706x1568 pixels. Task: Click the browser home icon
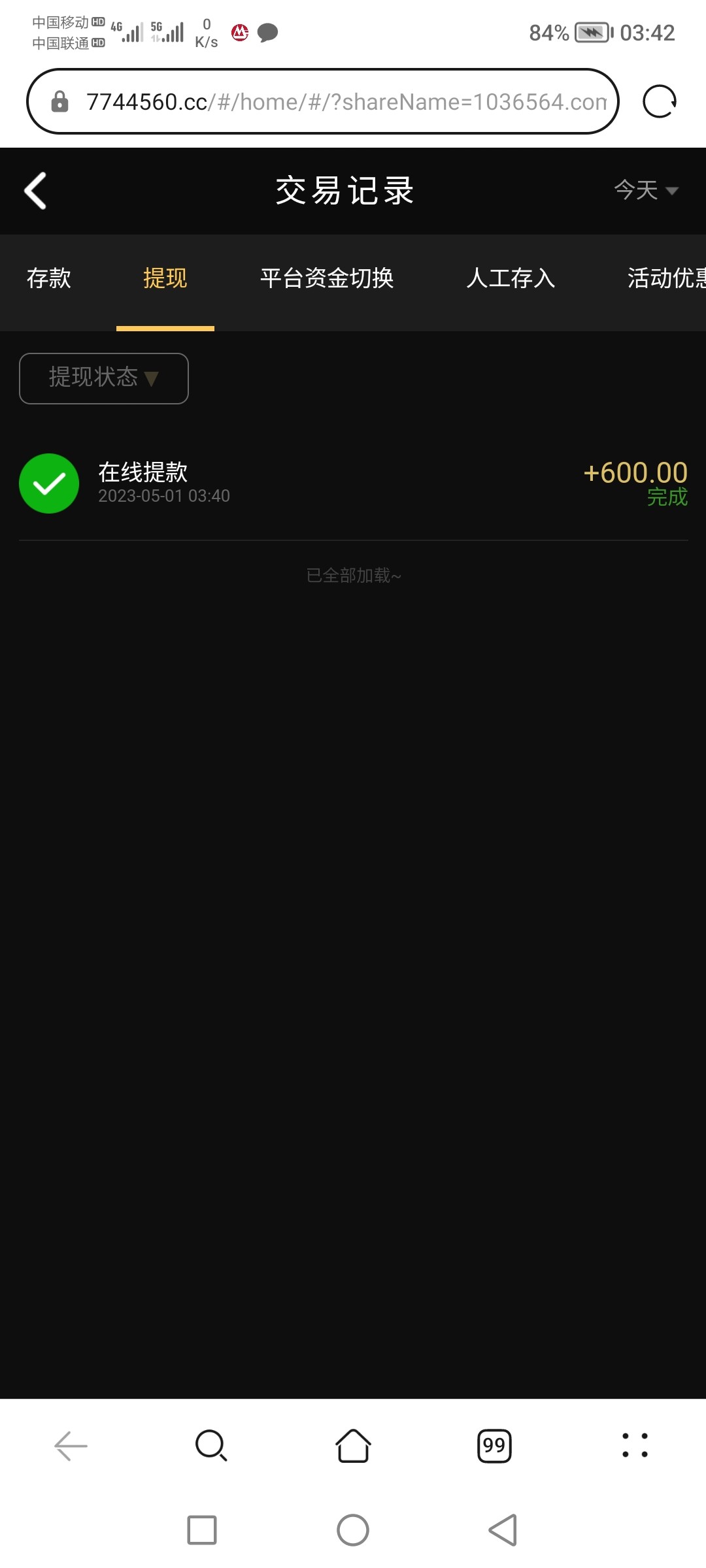tap(352, 1446)
